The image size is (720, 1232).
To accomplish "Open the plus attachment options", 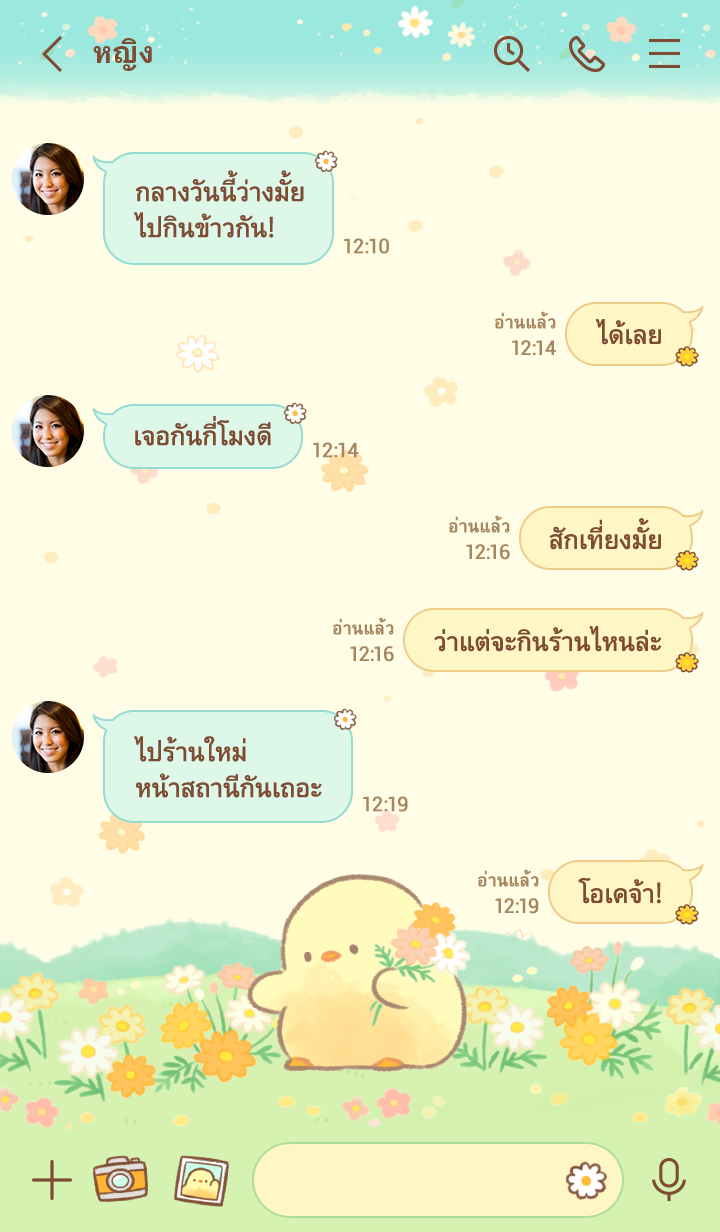I will coord(52,1181).
